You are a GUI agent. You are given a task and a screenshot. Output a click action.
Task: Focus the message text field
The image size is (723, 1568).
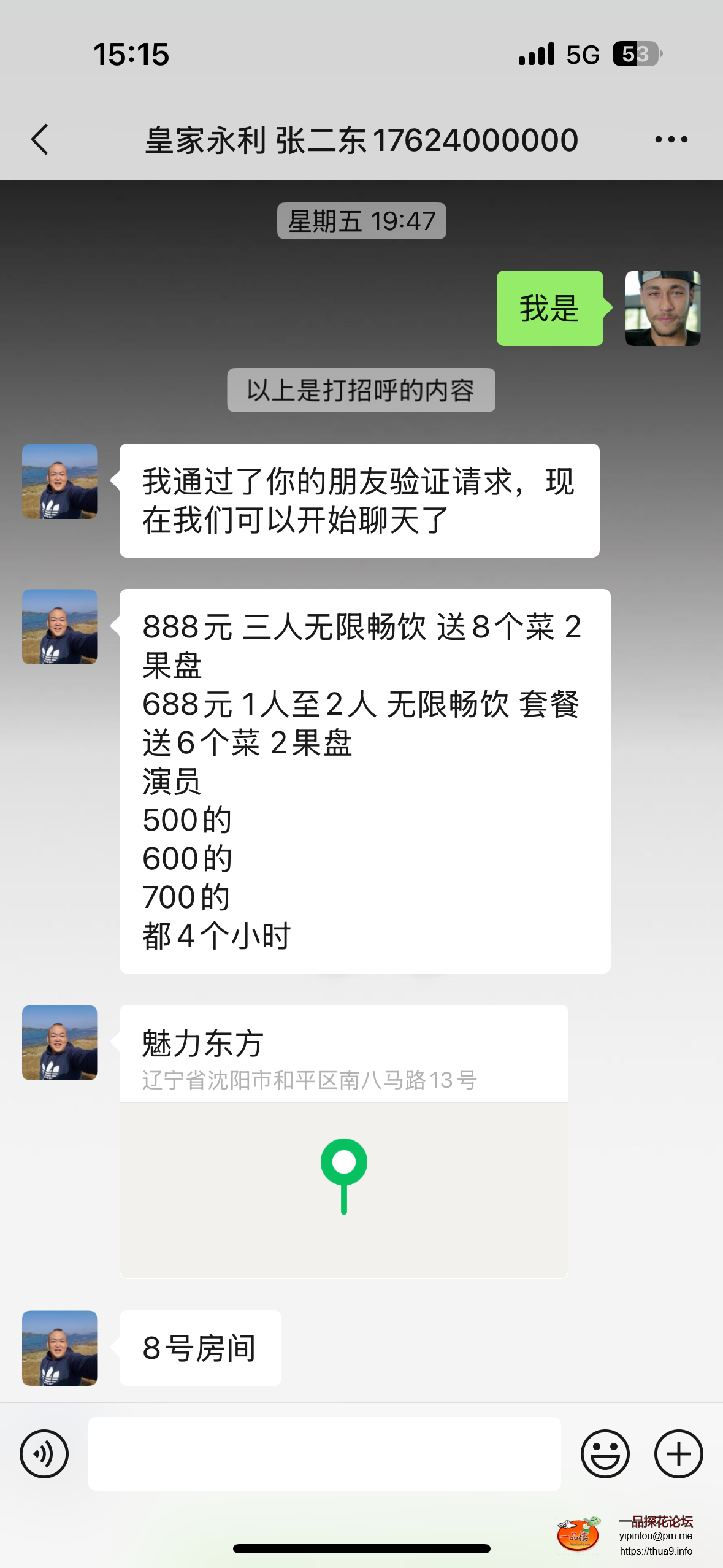click(x=324, y=1453)
